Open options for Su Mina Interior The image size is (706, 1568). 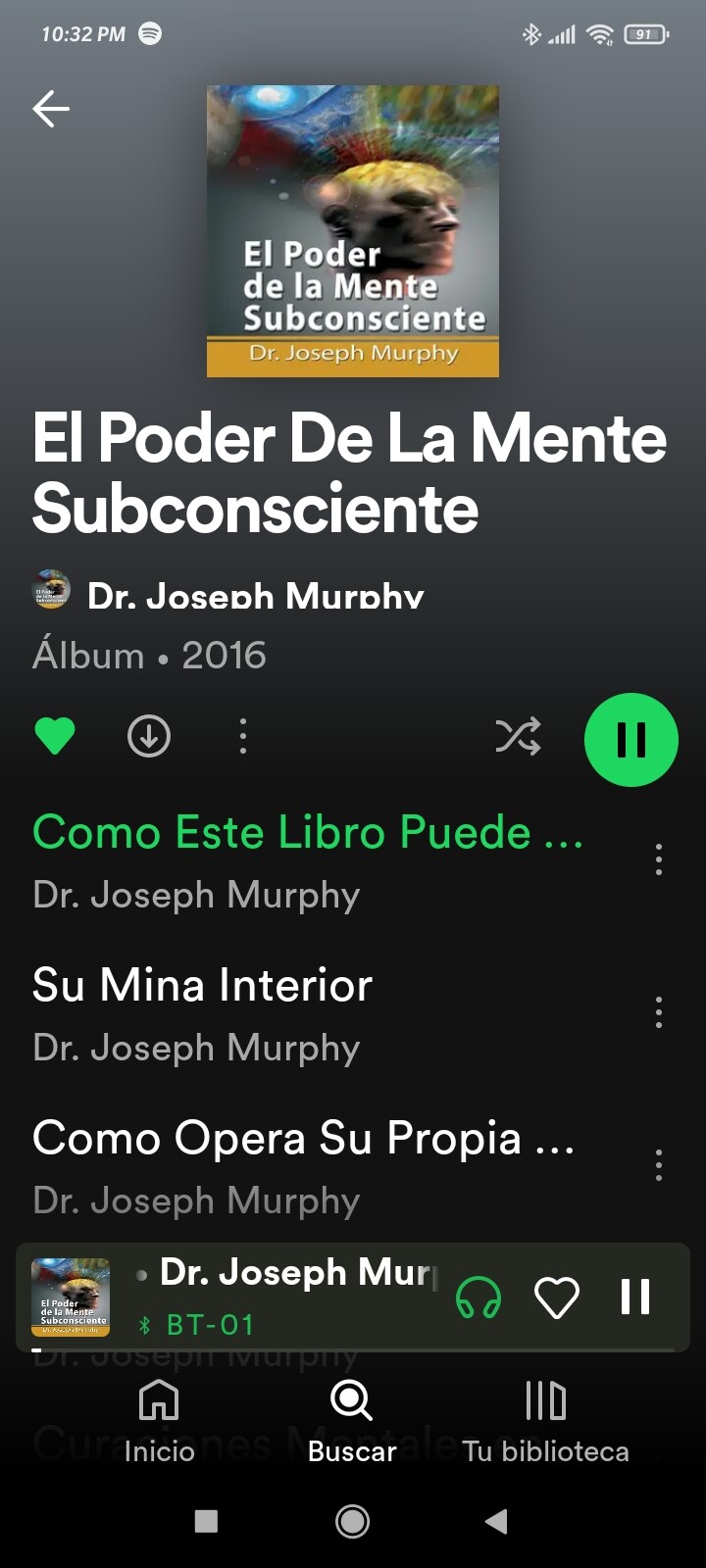tap(659, 1012)
